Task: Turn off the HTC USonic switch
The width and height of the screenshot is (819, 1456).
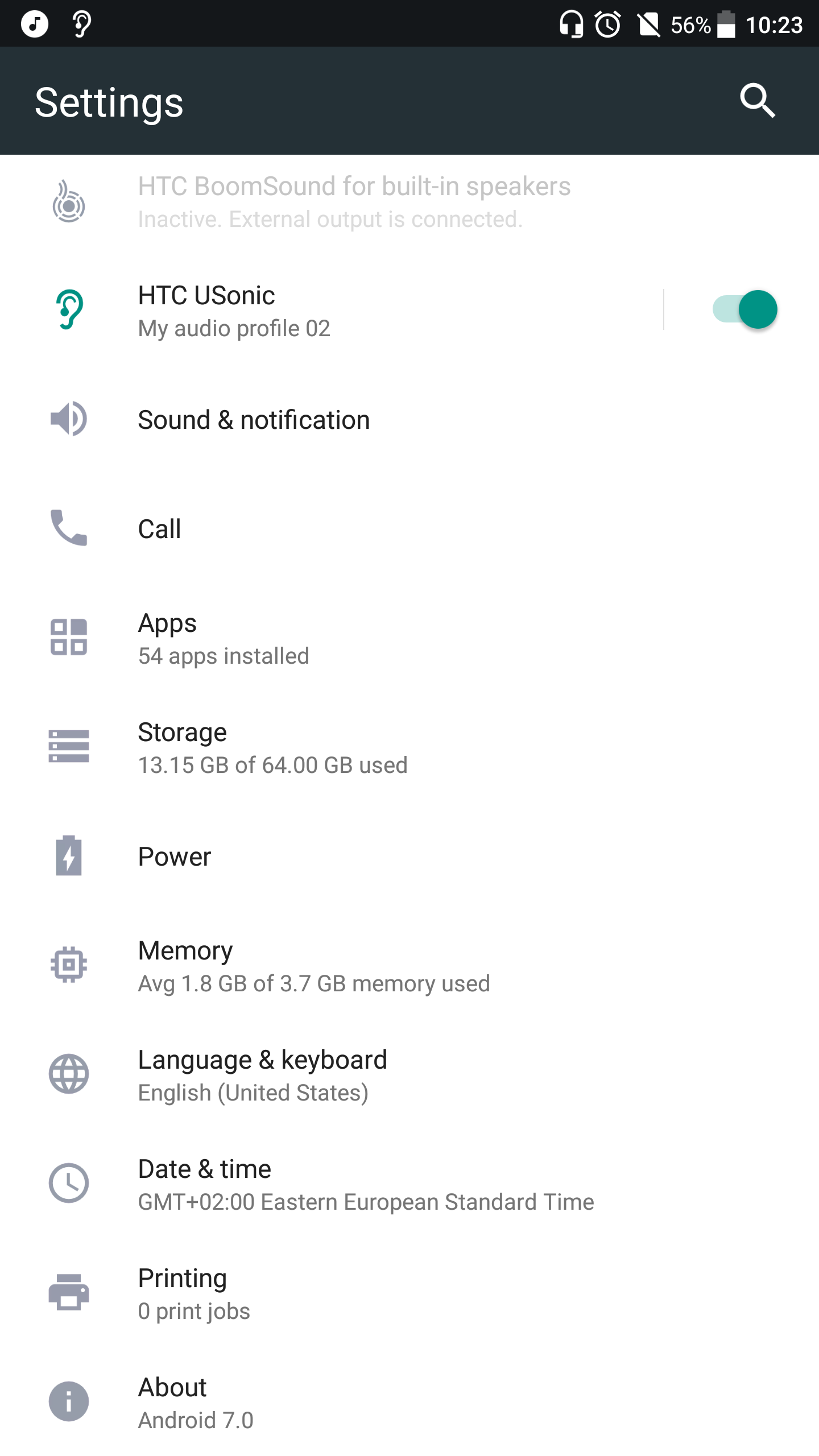Action: tap(745, 309)
